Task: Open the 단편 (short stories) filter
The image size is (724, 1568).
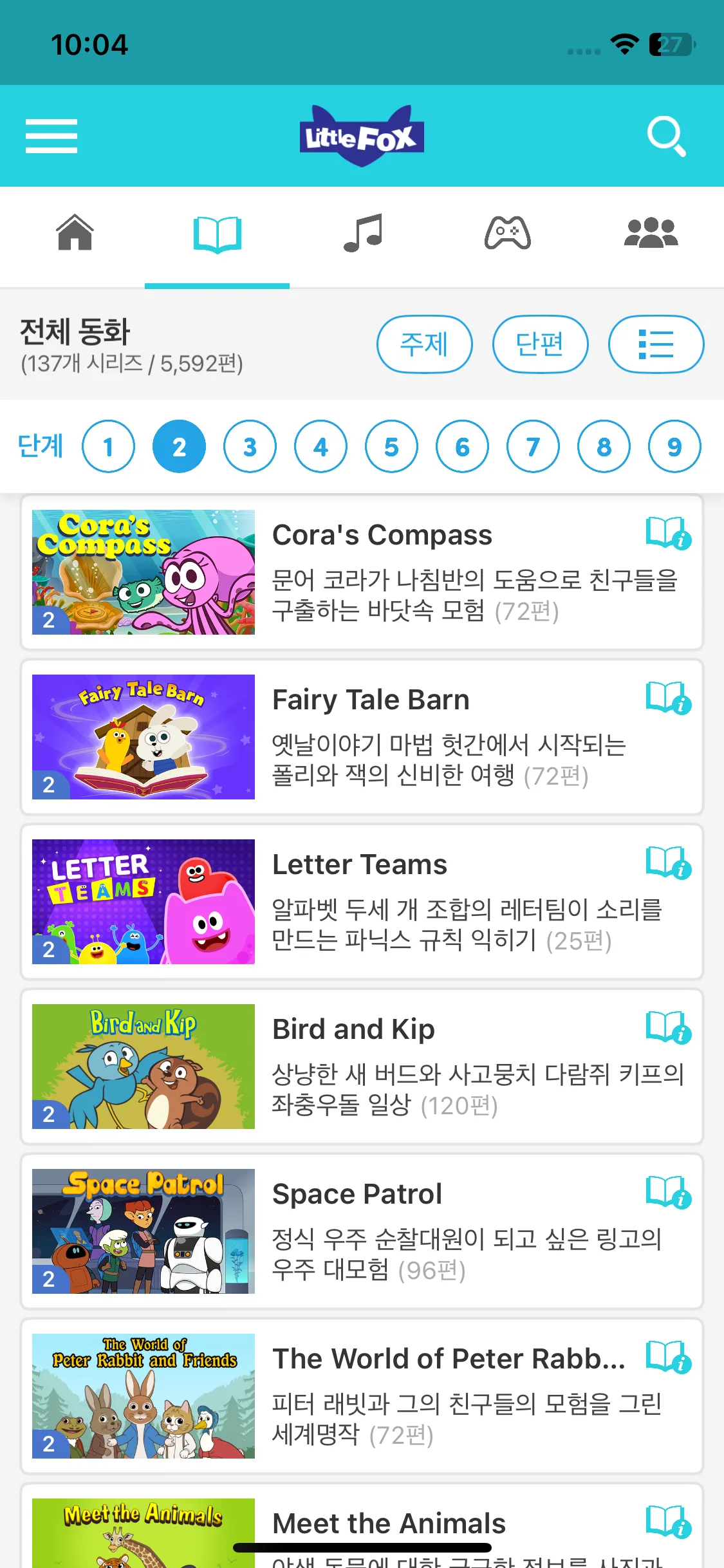Action: tap(540, 344)
